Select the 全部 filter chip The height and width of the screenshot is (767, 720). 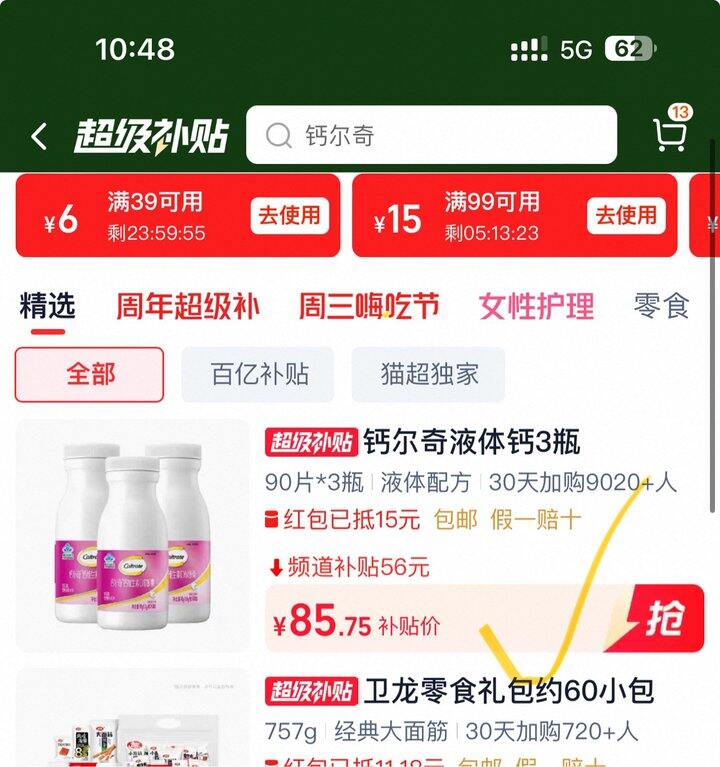click(90, 375)
